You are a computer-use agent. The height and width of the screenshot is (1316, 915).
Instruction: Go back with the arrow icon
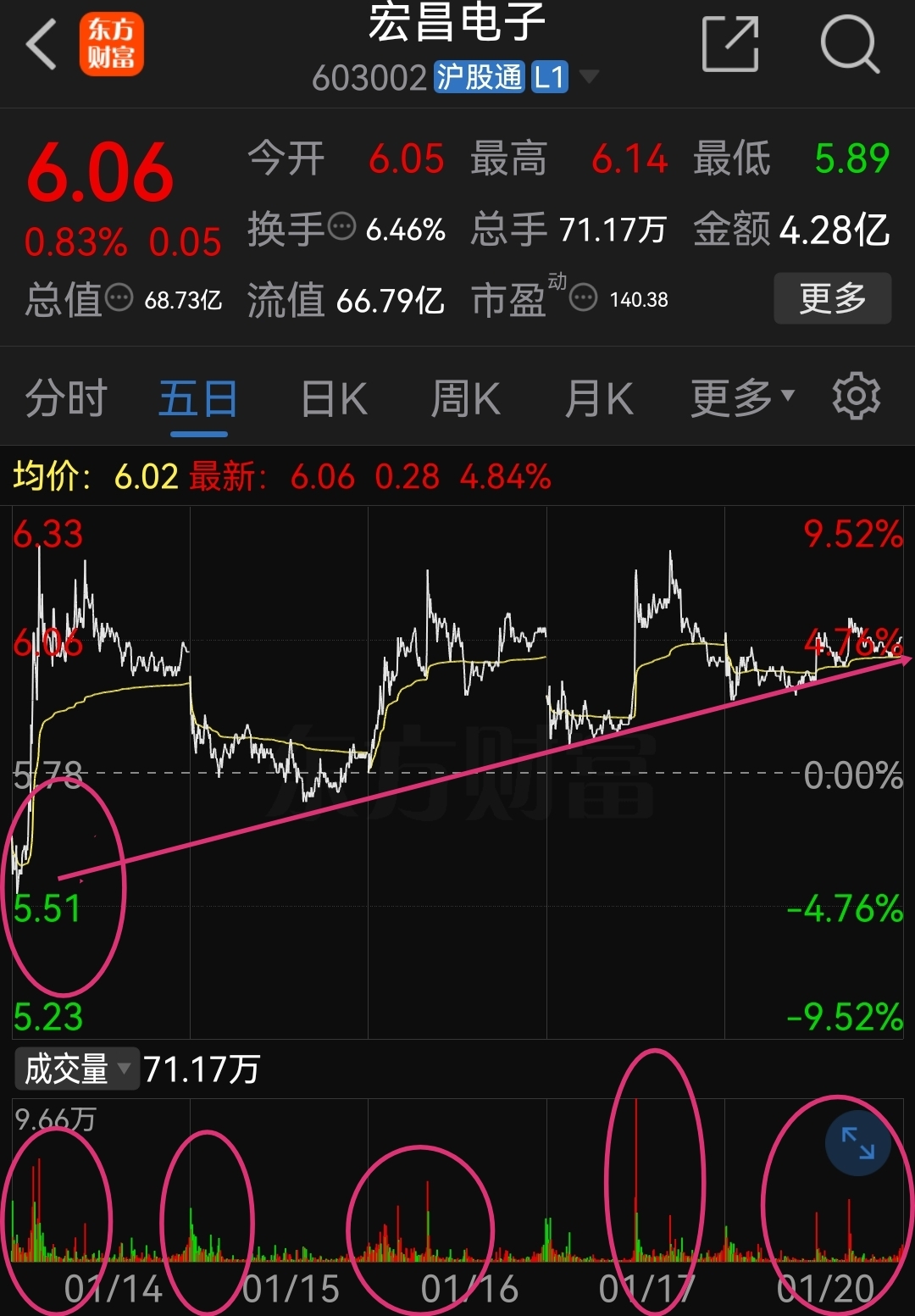click(41, 44)
